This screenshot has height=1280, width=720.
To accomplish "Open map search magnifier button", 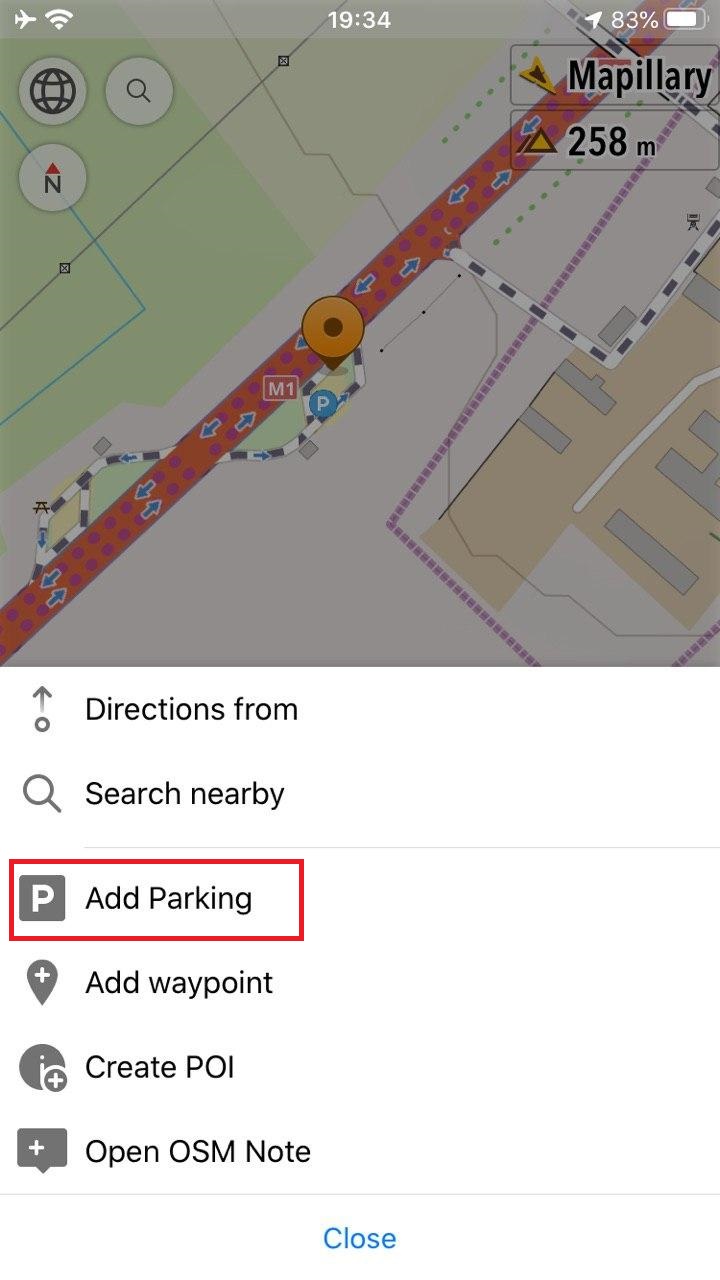I will tap(139, 91).
